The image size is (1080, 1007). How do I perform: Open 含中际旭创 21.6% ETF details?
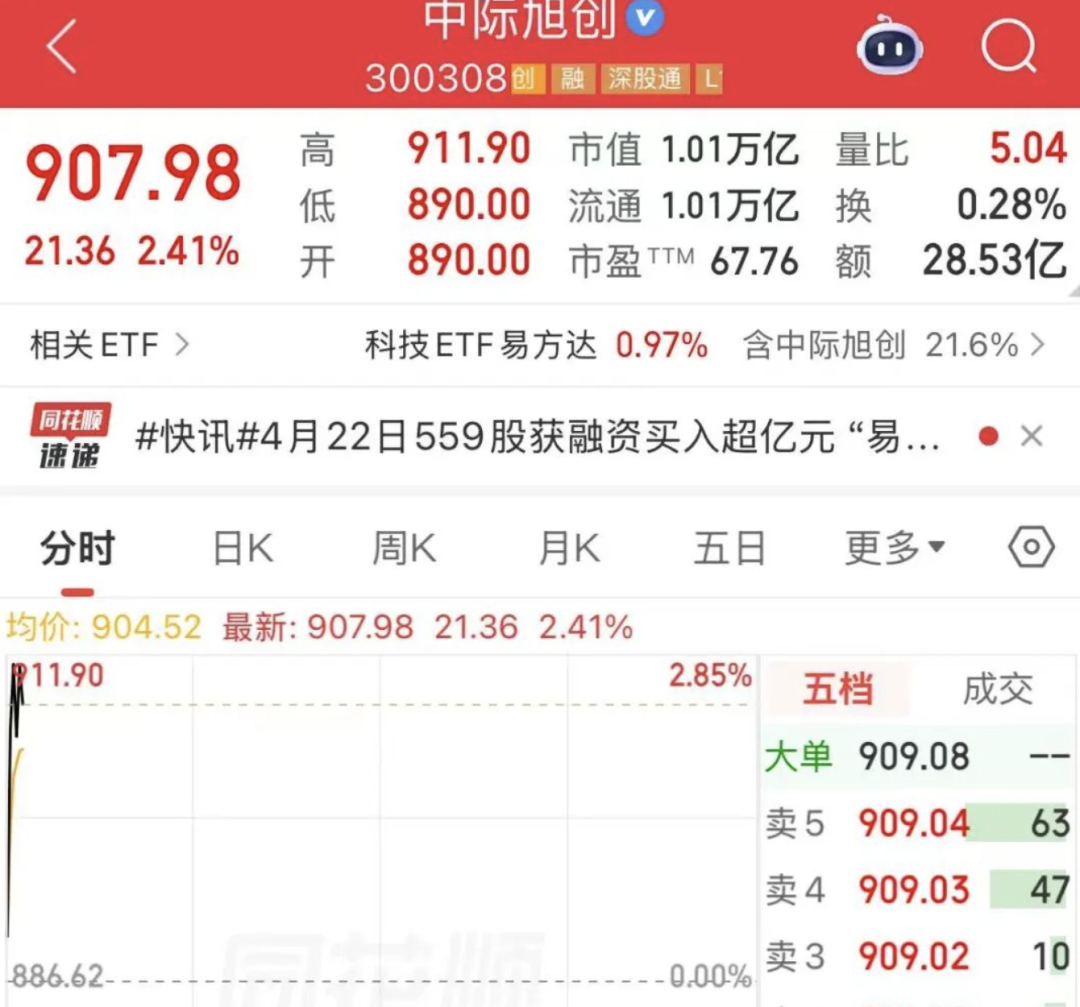[893, 346]
